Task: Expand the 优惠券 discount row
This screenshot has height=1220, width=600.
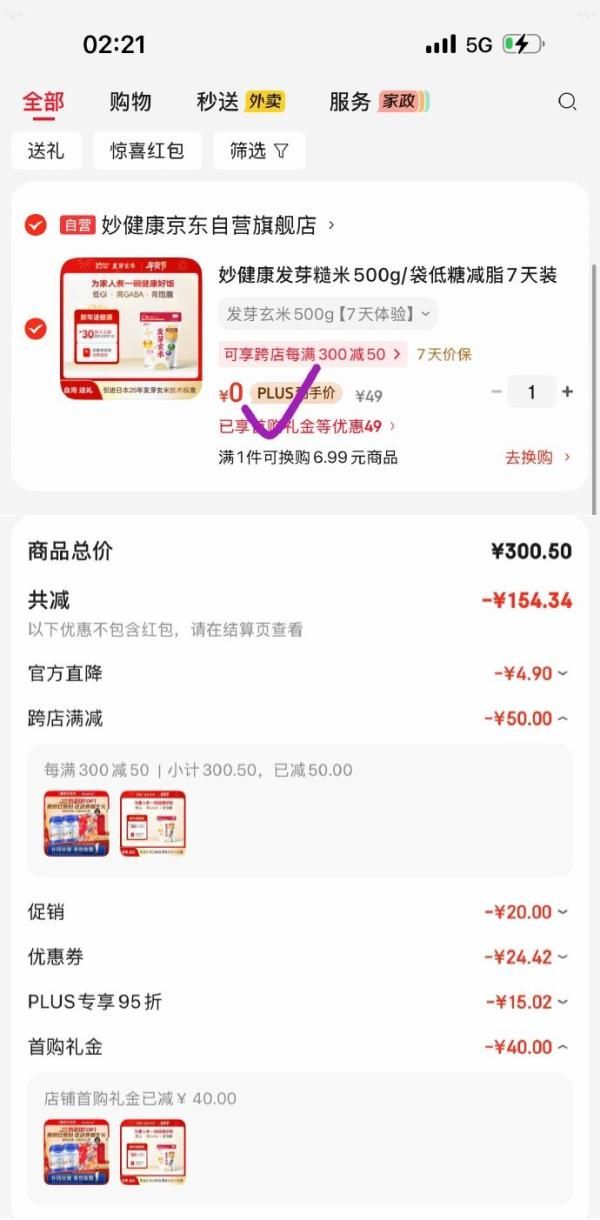Action: pyautogui.click(x=527, y=957)
